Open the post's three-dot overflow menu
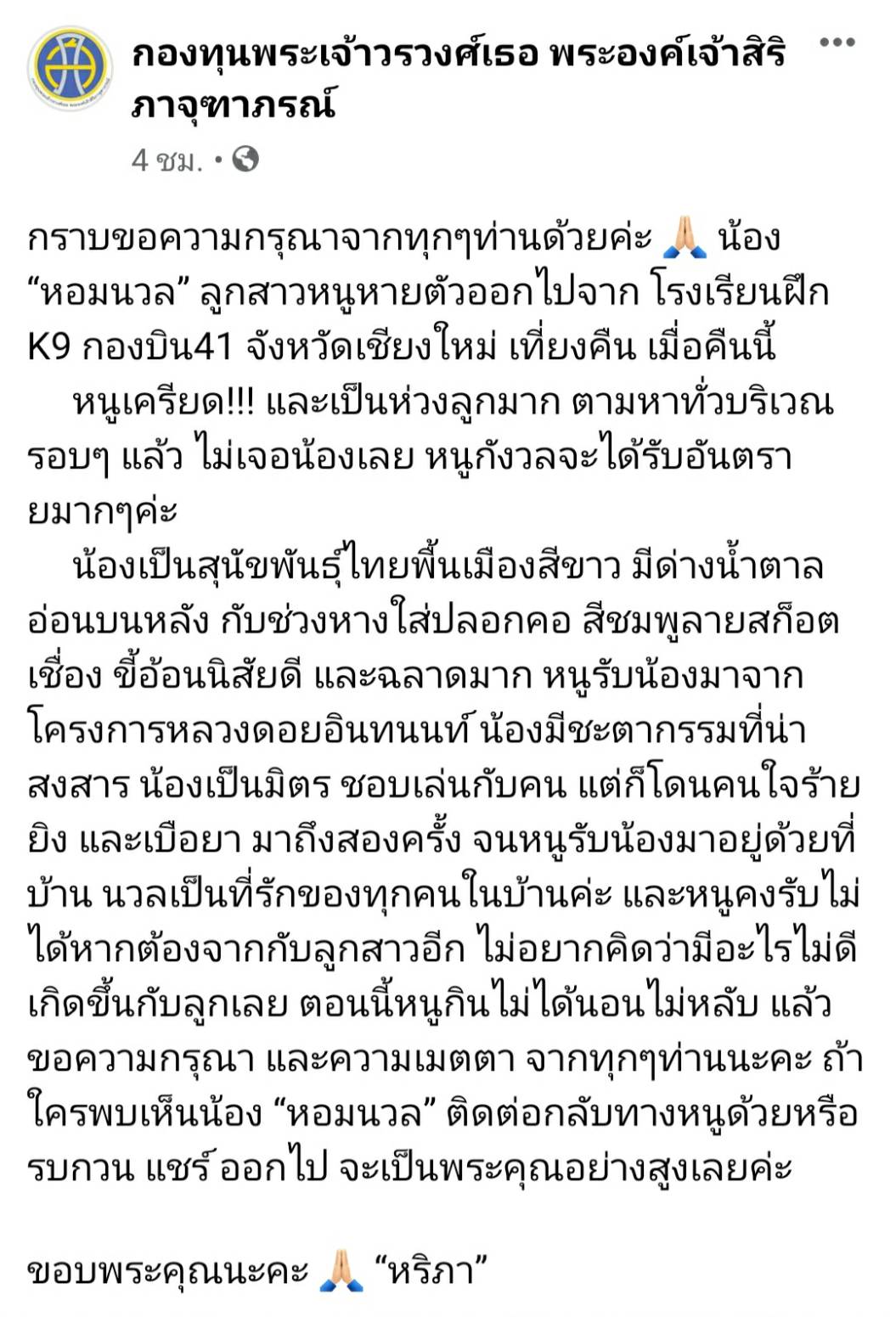Image resolution: width=896 pixels, height=1317 pixels. 837,42
